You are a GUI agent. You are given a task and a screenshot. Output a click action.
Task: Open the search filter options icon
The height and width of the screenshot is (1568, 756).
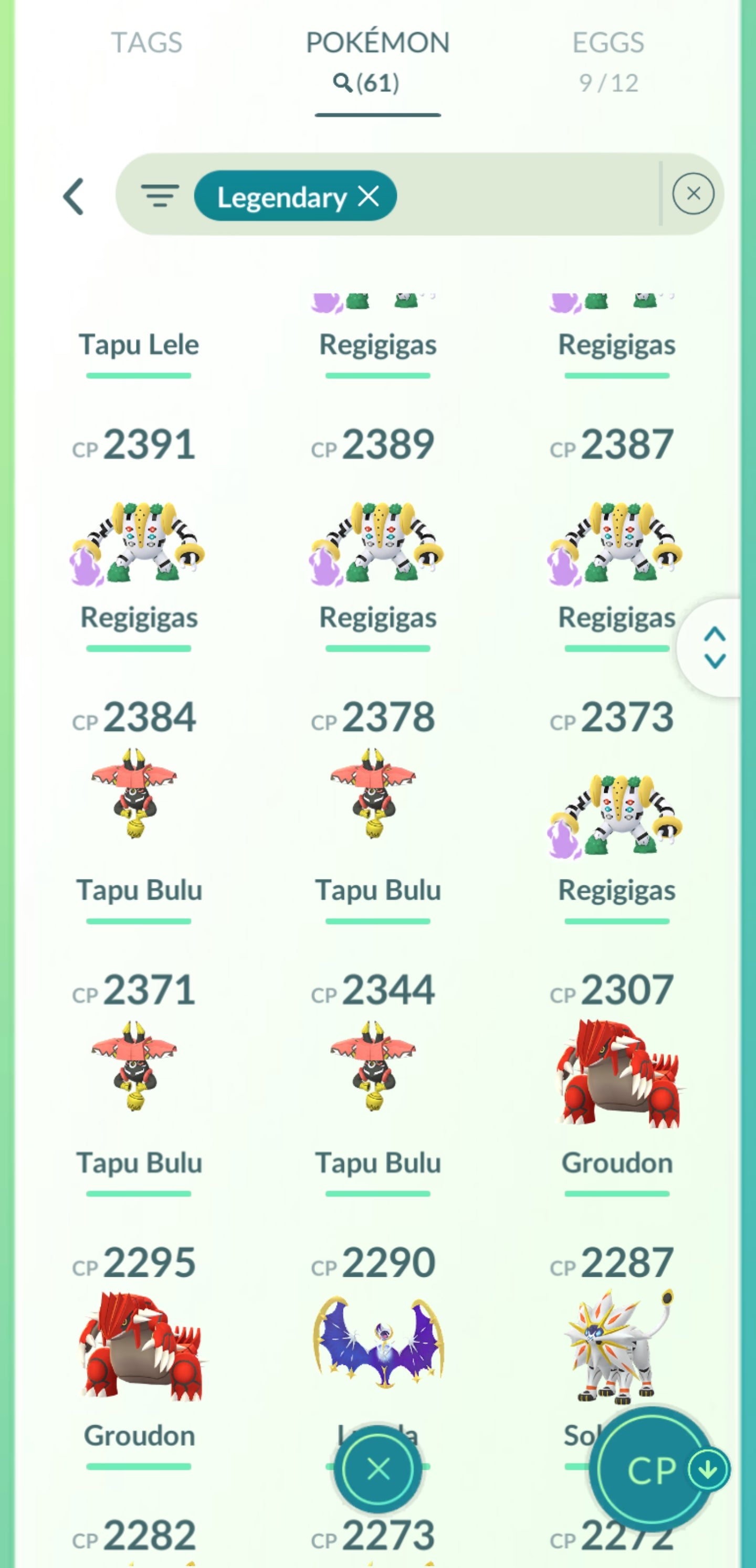[160, 196]
